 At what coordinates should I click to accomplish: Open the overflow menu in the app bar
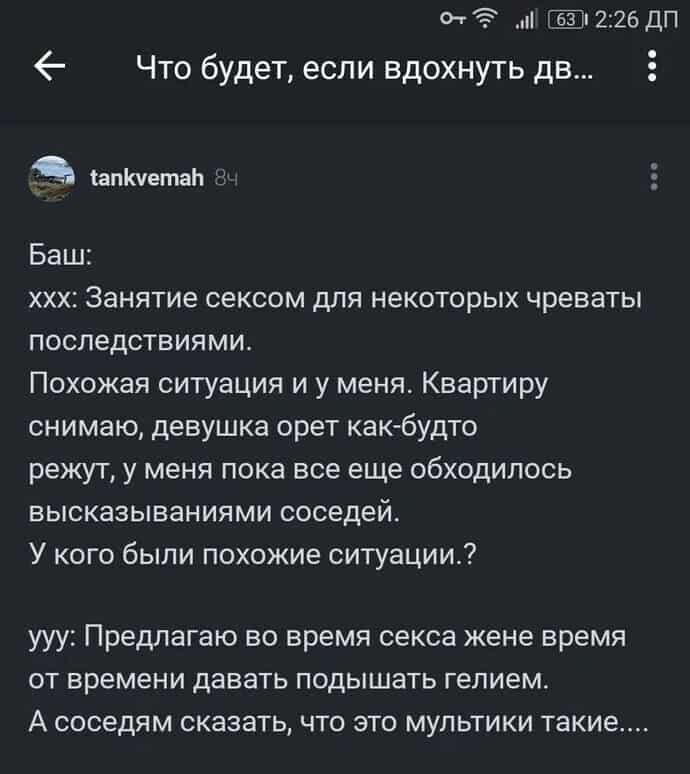click(x=653, y=70)
